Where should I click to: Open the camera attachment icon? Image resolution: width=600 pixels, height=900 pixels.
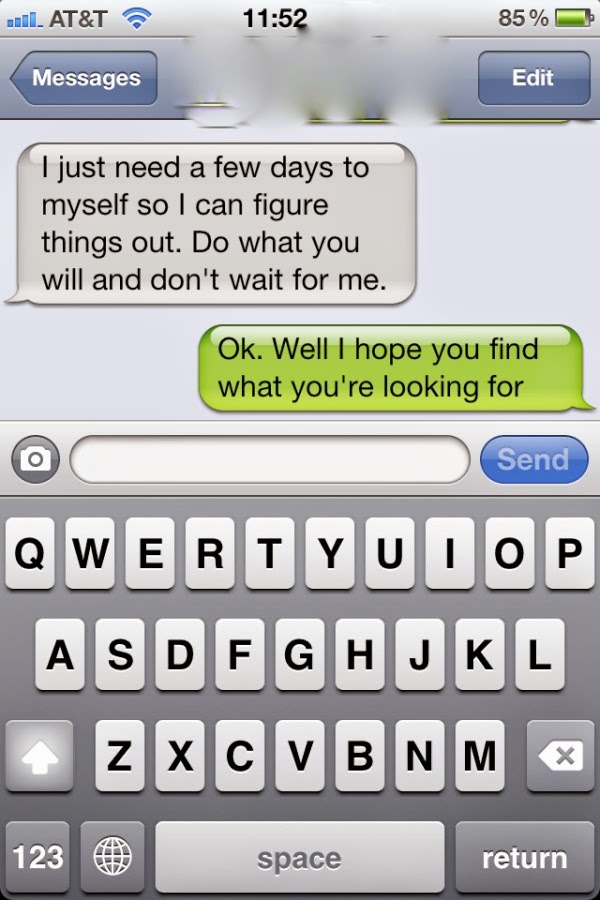pos(36,459)
